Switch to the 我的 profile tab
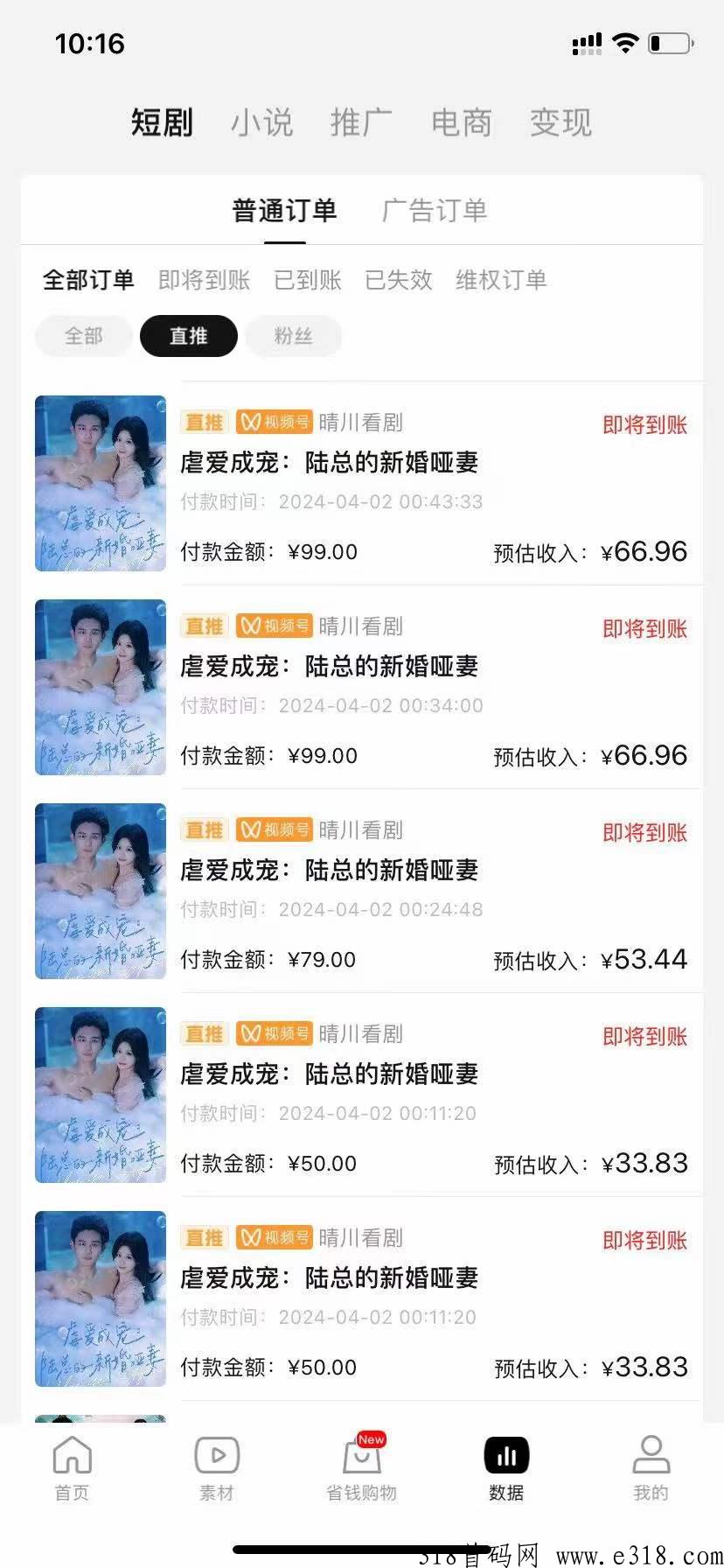Viewport: 724px width, 1568px height. pyautogui.click(x=651, y=1468)
